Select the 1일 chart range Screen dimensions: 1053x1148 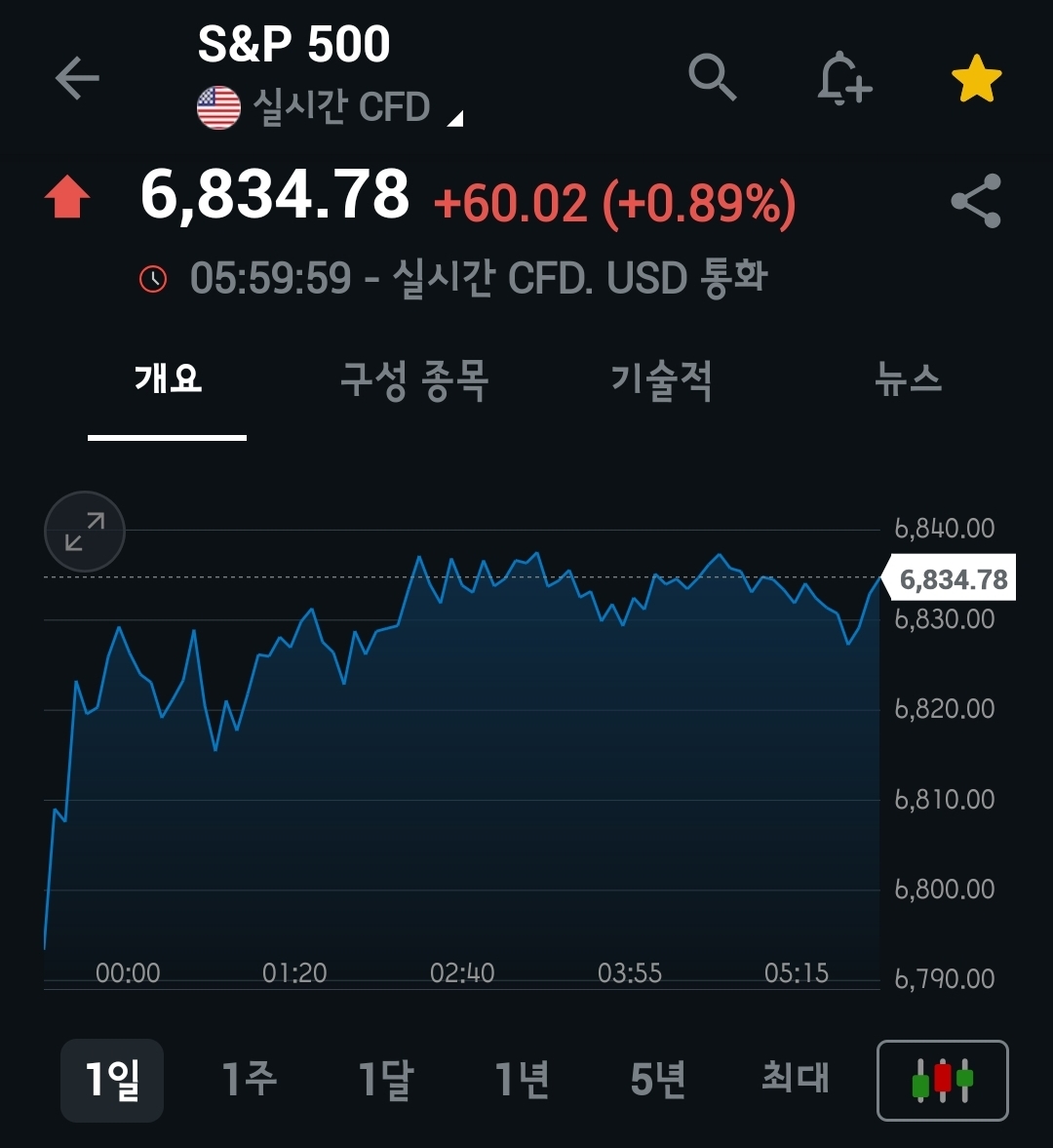(112, 1080)
